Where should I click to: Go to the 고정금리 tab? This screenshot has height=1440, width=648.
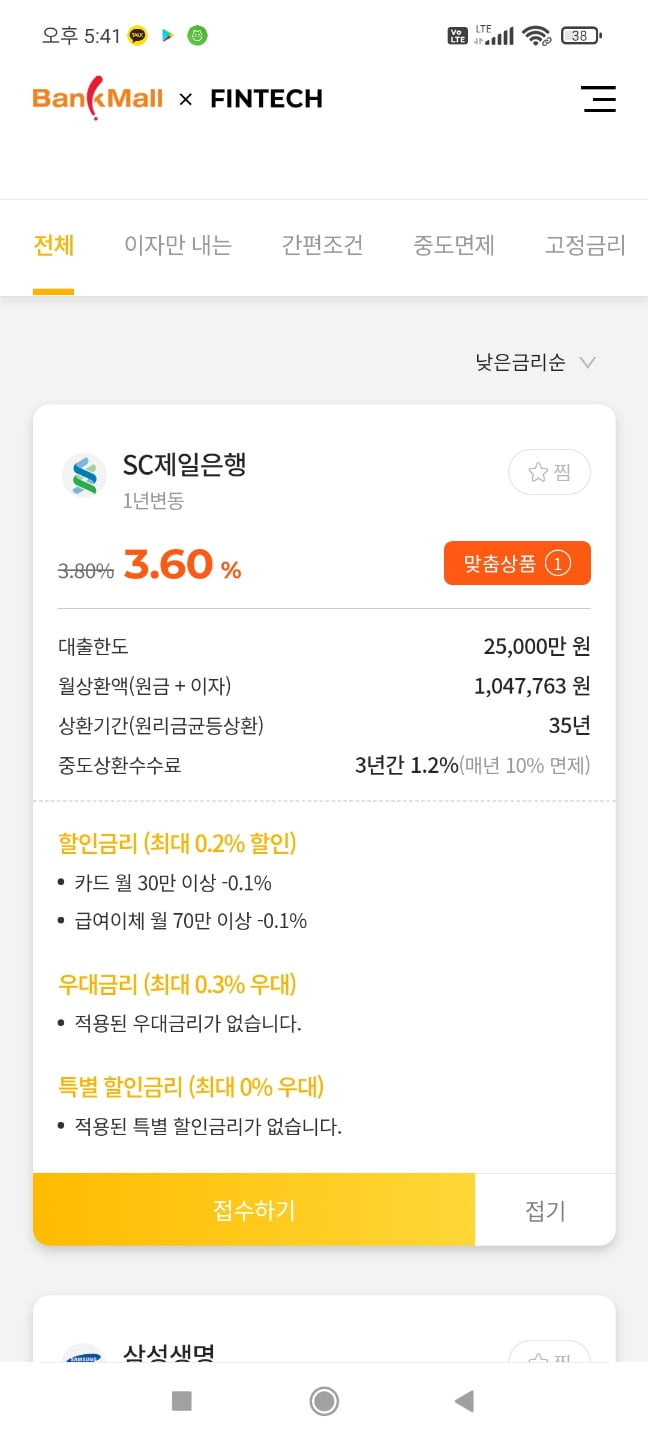pos(585,245)
